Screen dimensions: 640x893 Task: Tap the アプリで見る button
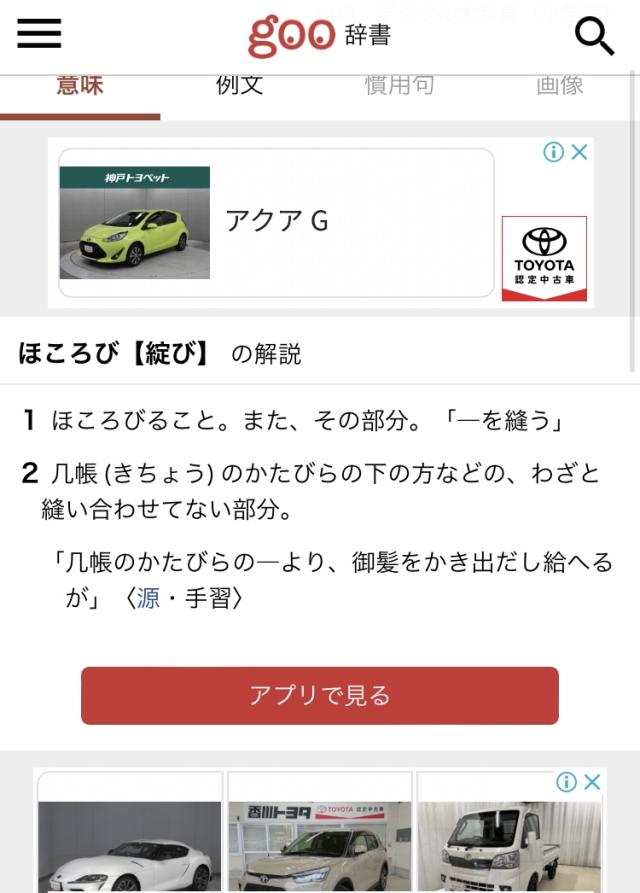319,695
